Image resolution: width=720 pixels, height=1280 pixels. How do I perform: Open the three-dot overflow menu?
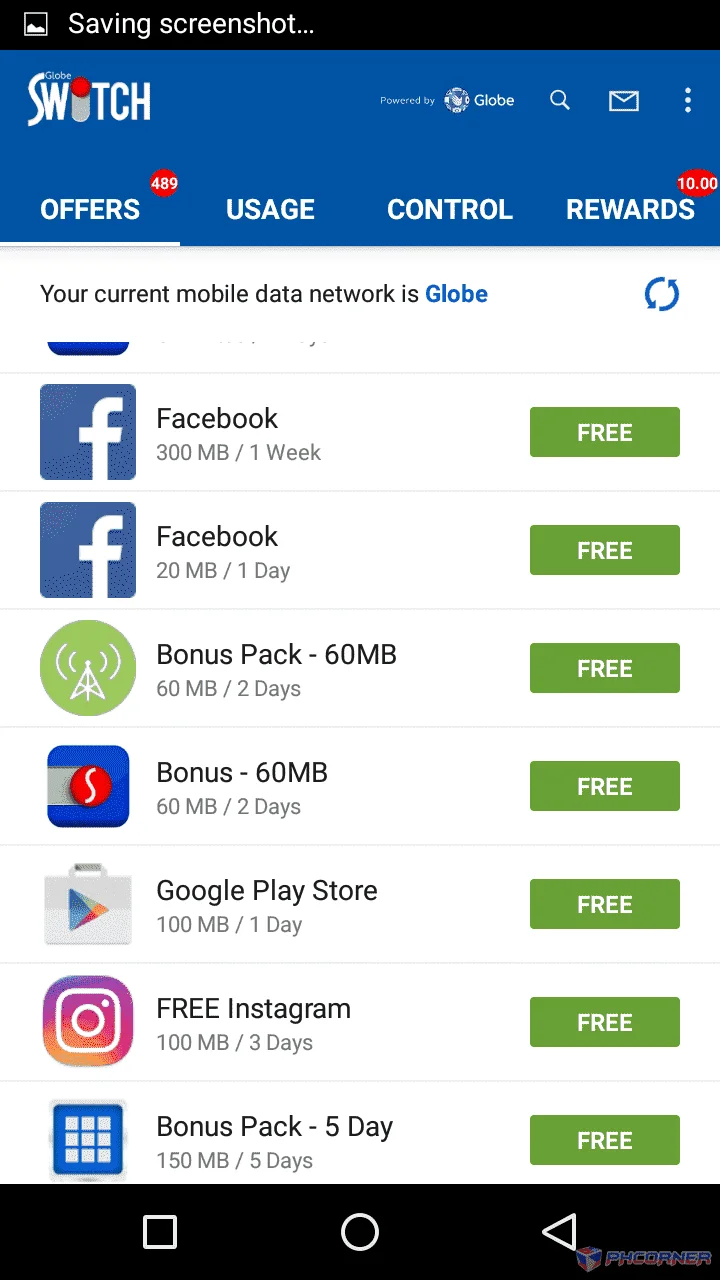[687, 100]
